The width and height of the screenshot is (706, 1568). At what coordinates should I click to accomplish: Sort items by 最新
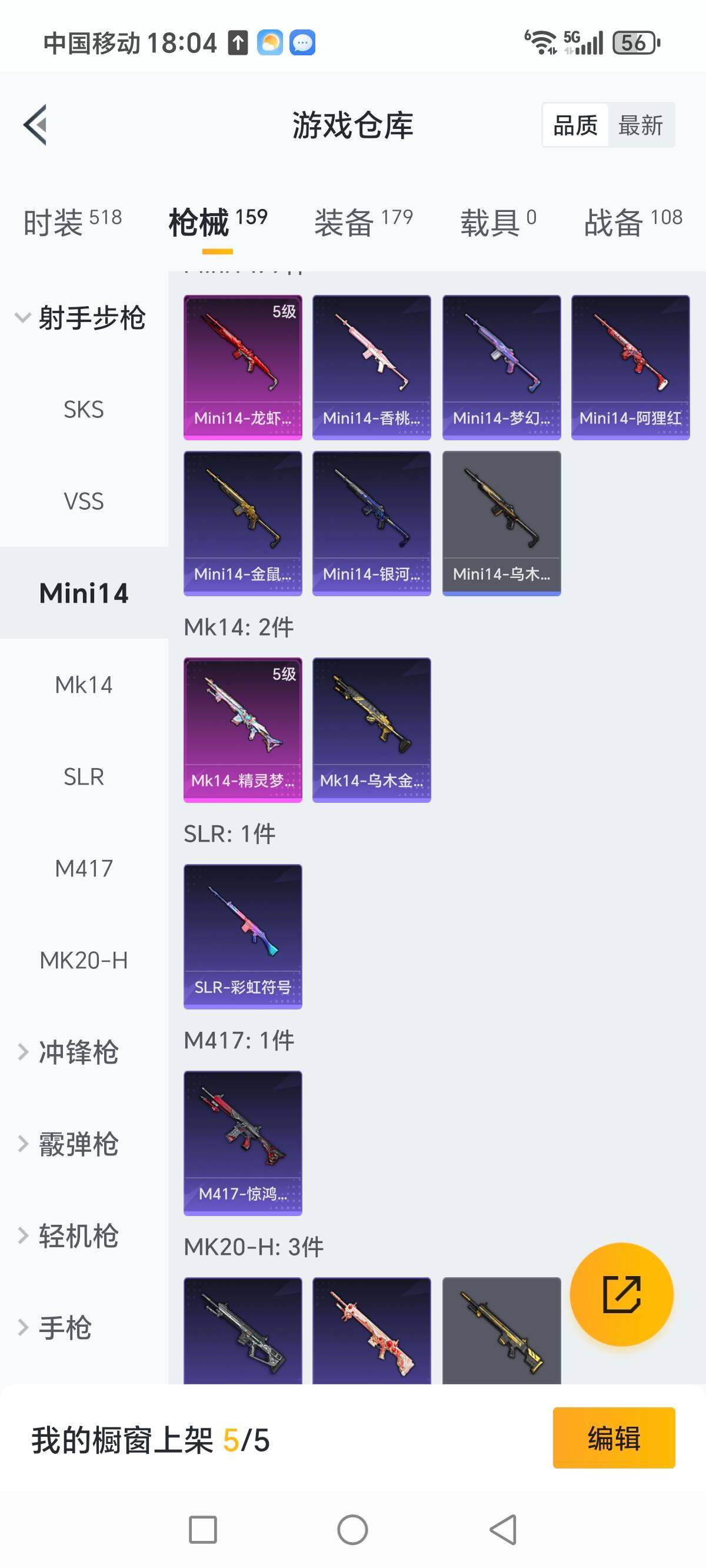tap(640, 125)
